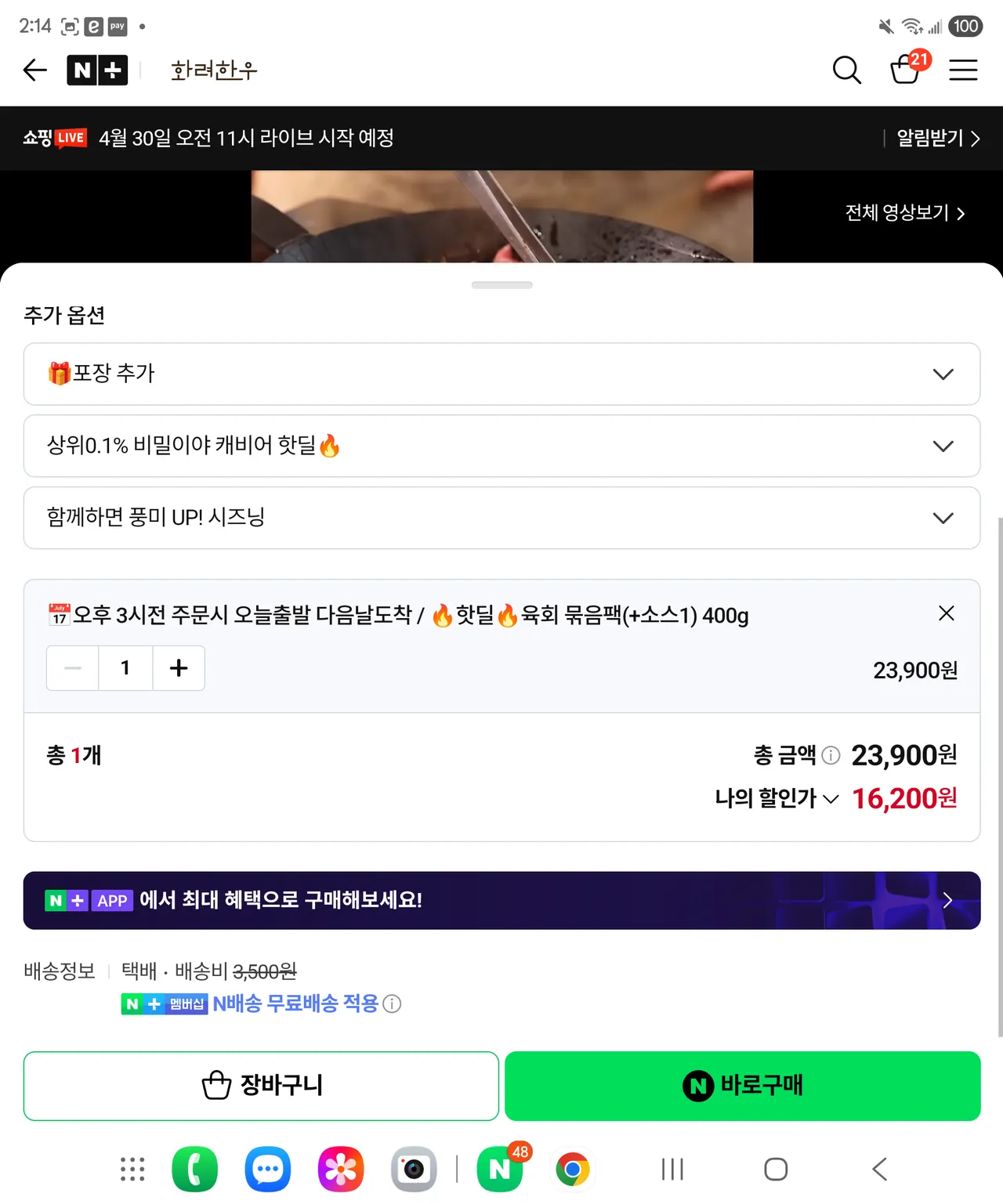The height and width of the screenshot is (1204, 1003).
Task: Open the search magnifier icon
Action: click(846, 71)
